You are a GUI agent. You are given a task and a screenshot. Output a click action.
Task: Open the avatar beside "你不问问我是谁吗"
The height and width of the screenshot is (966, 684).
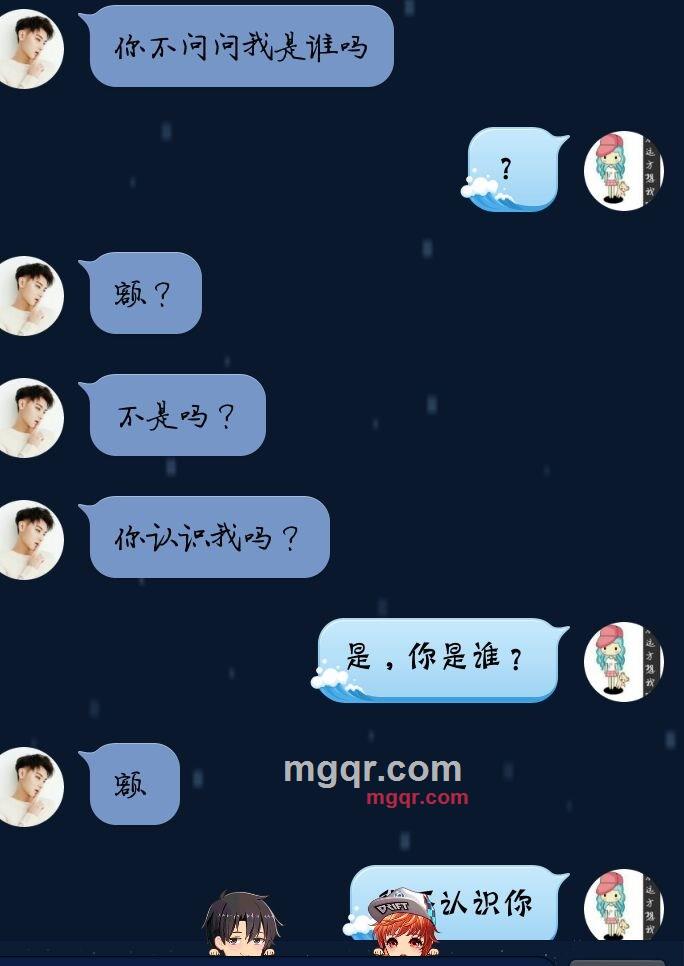coord(28,48)
